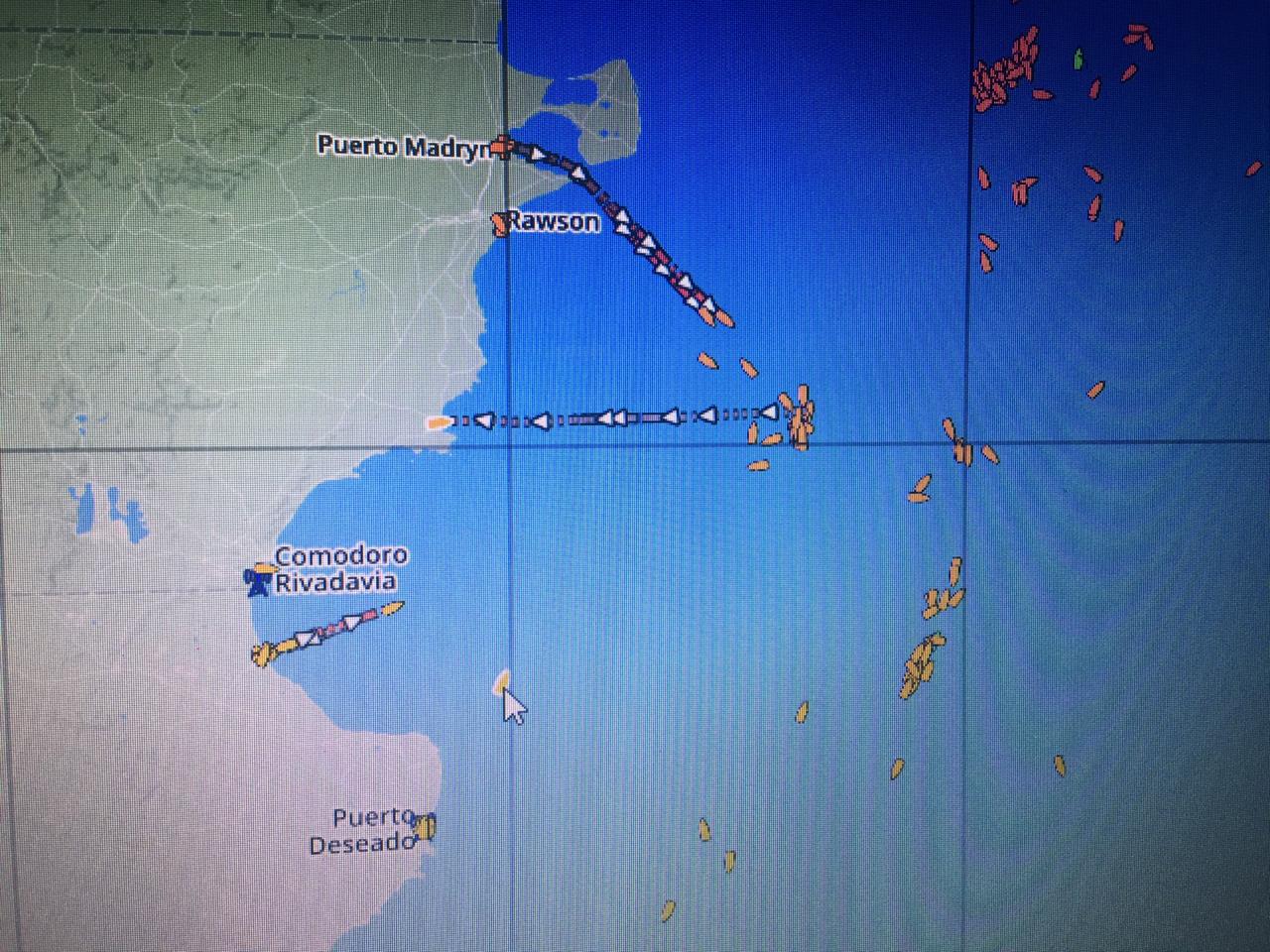Select the Puerto Deseado port marker

tap(425, 826)
